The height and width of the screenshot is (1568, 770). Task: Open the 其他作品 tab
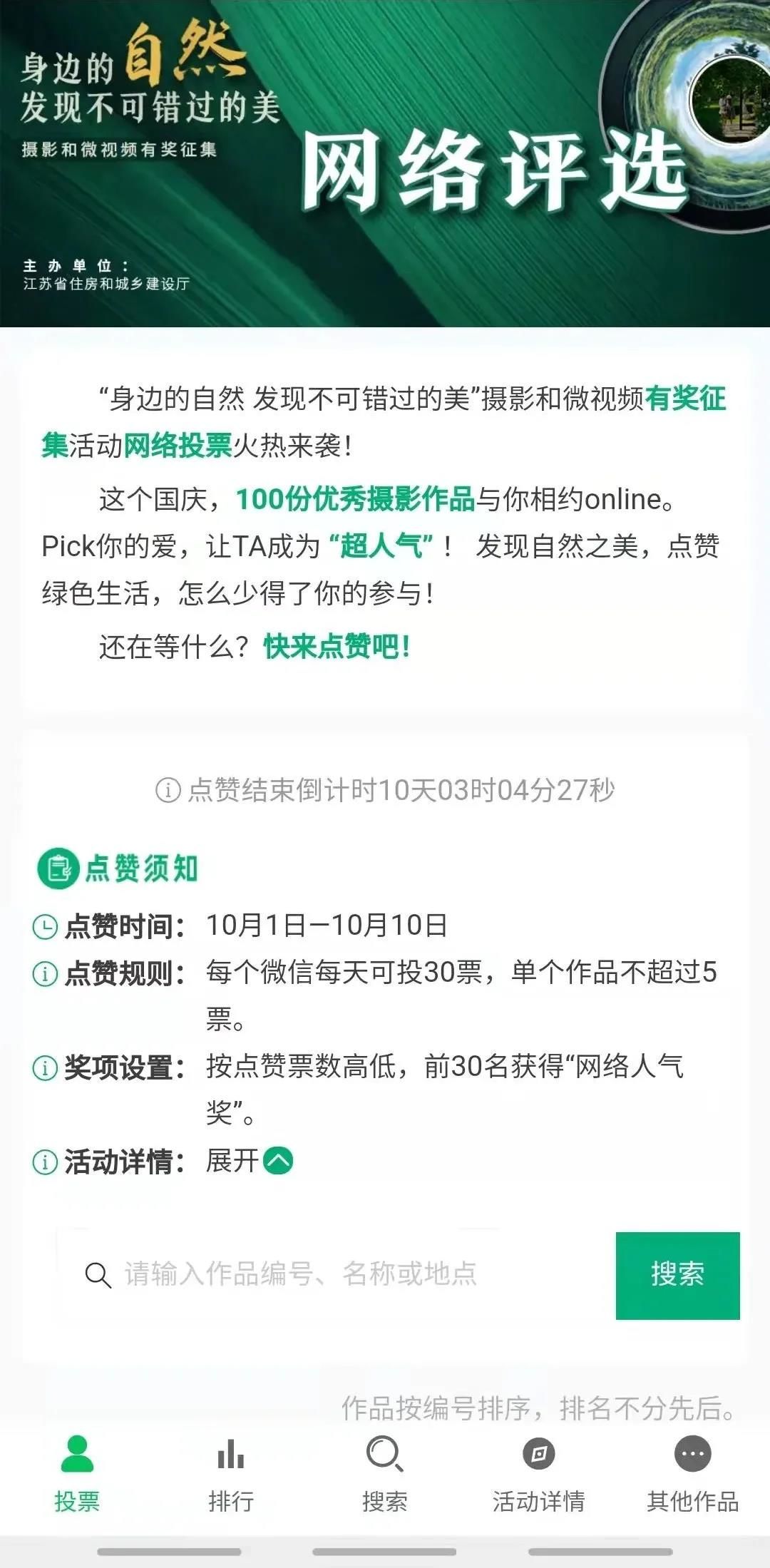(692, 1473)
